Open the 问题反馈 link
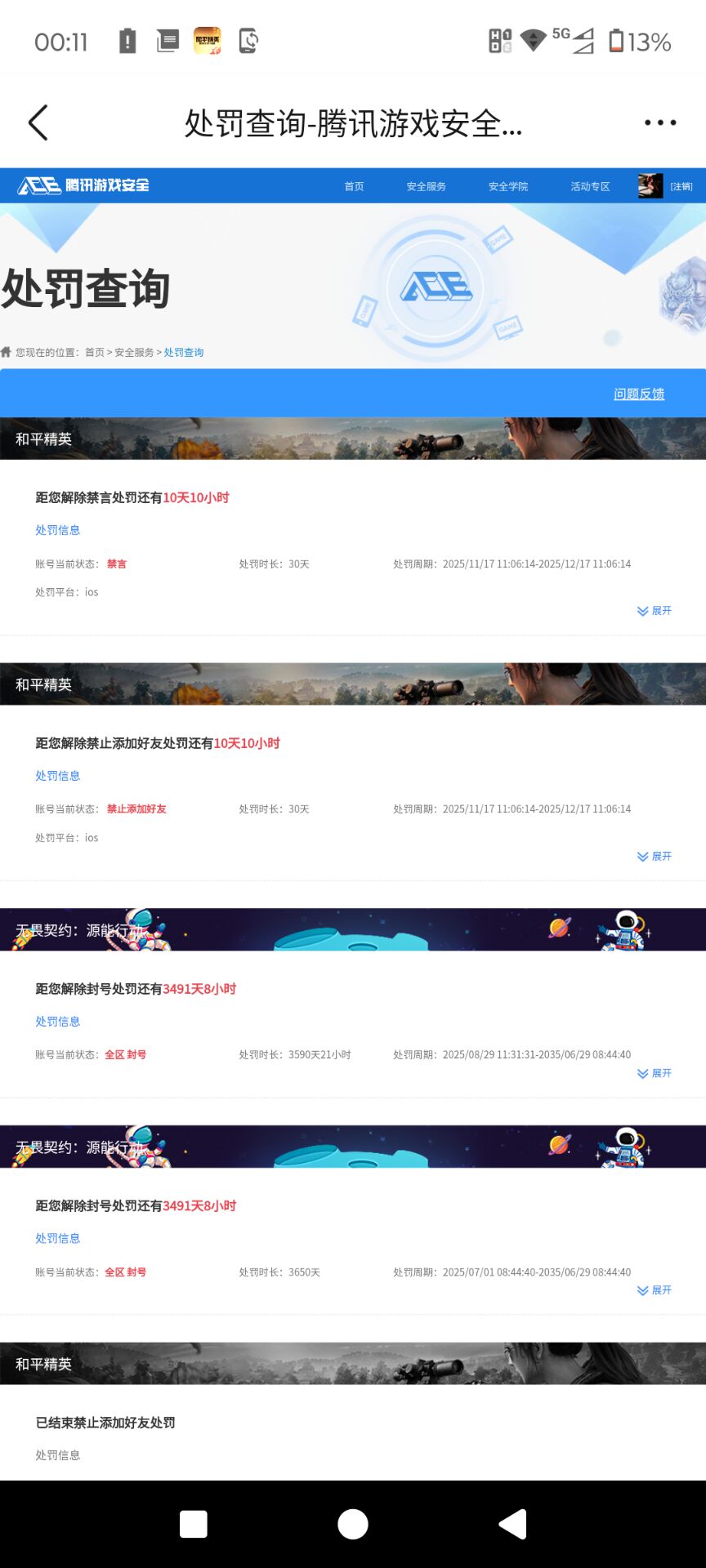Image resolution: width=706 pixels, height=1568 pixels. (638, 394)
